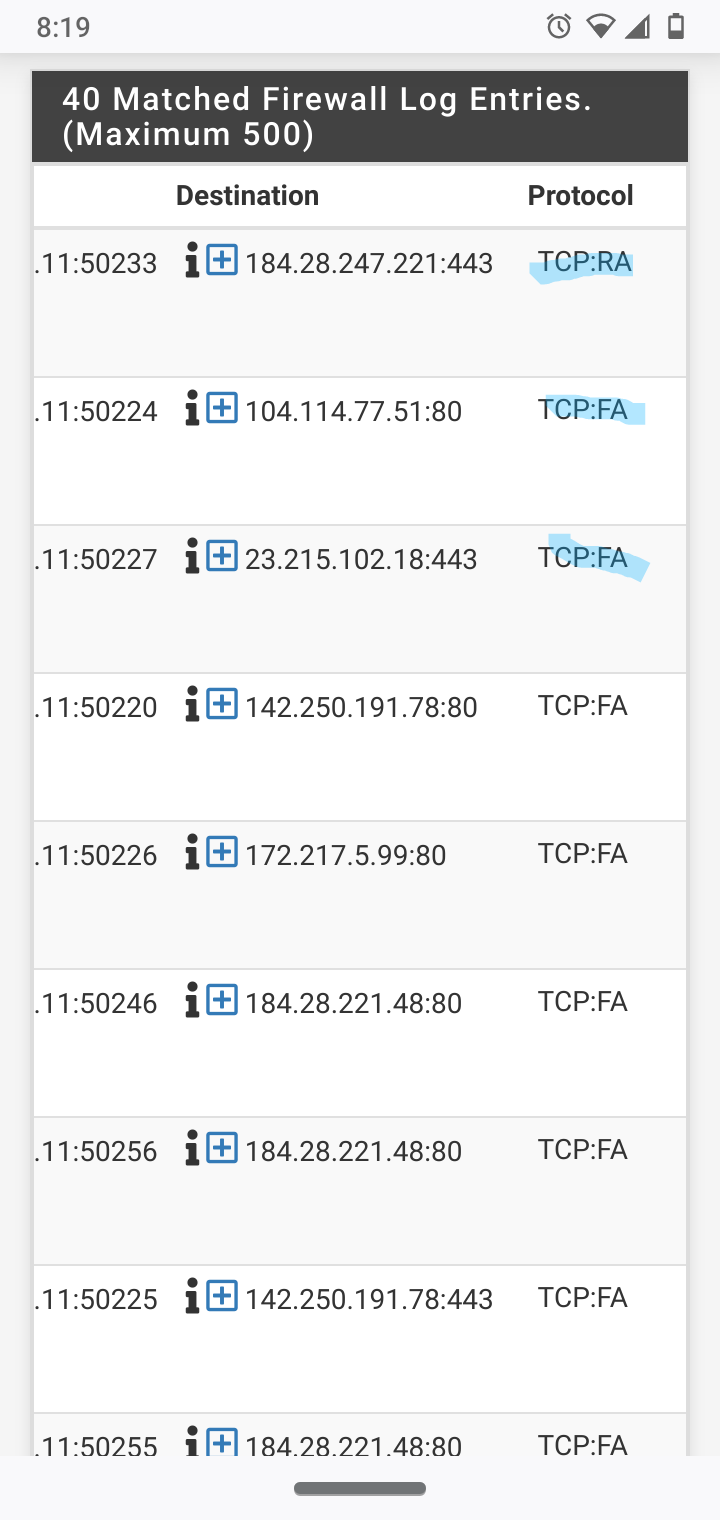Open info icon in the .11:50246 row
The height and width of the screenshot is (1520, 720).
(193, 999)
